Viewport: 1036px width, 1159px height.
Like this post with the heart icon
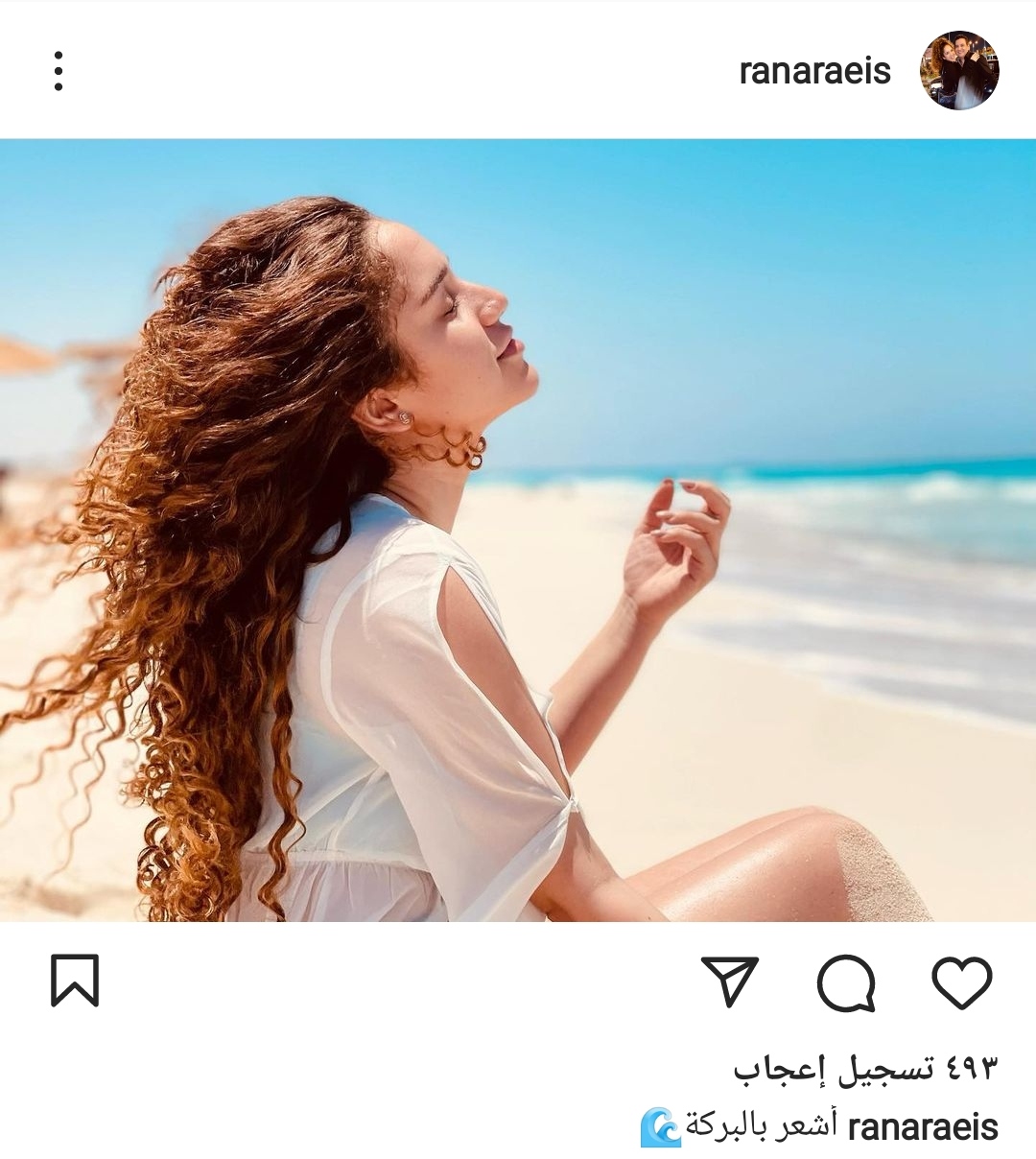click(961, 982)
